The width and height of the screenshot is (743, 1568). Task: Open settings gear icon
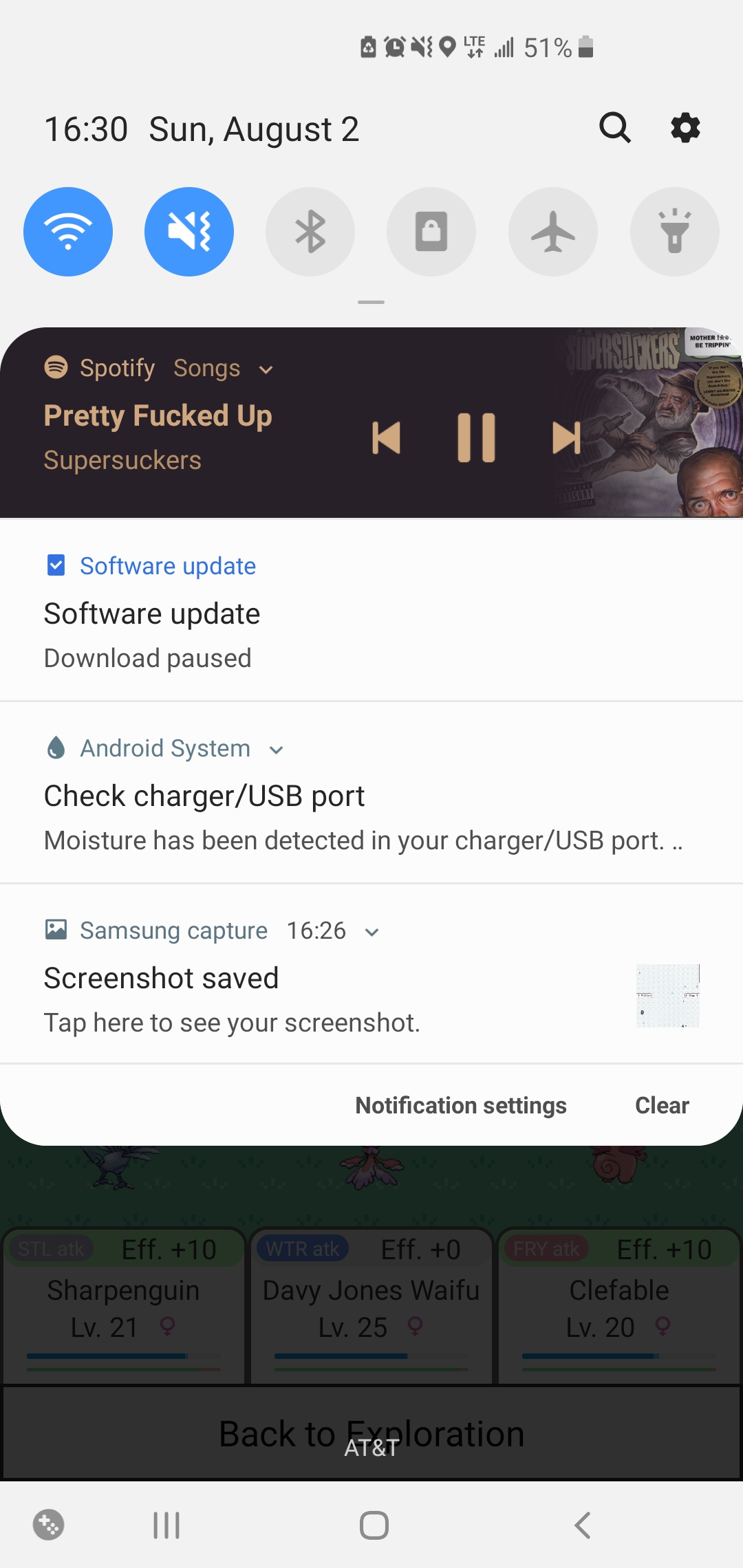(x=685, y=128)
